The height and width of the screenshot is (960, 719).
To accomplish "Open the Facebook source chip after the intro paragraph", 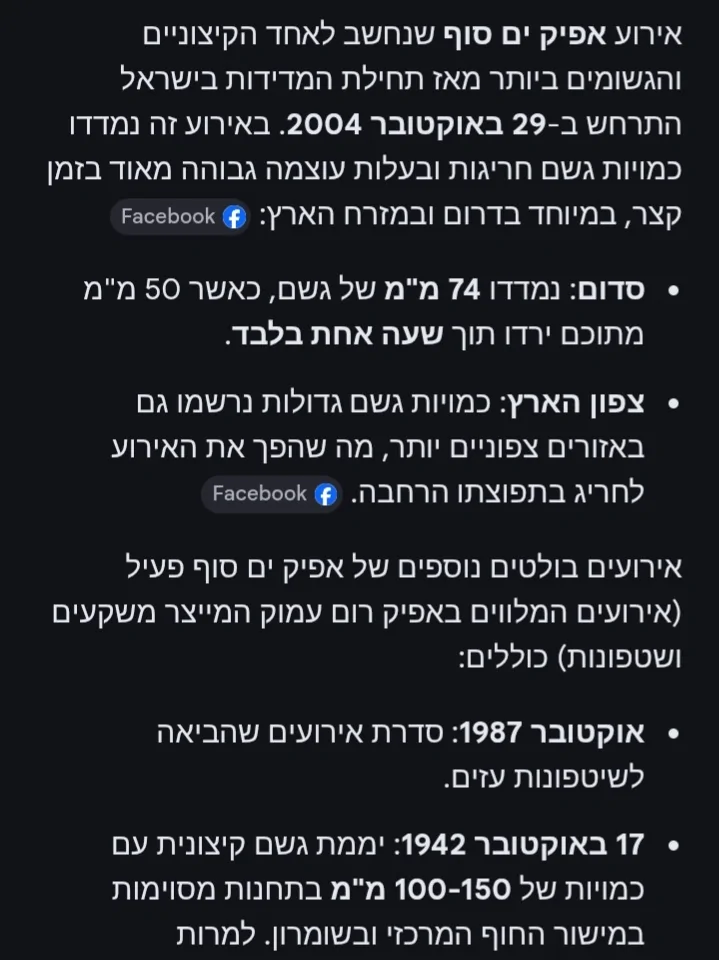I will point(181,217).
